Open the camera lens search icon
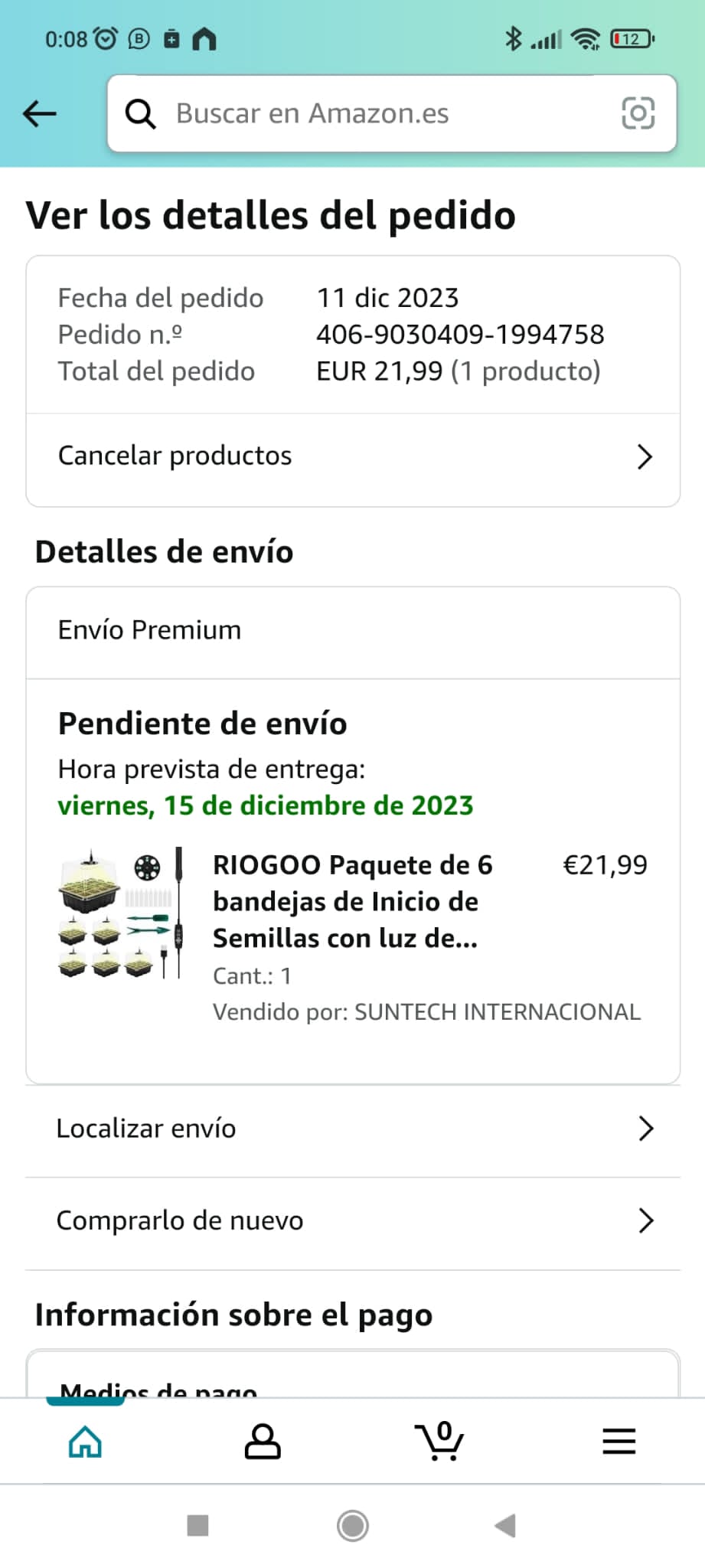The width and height of the screenshot is (705, 1568). click(x=638, y=114)
